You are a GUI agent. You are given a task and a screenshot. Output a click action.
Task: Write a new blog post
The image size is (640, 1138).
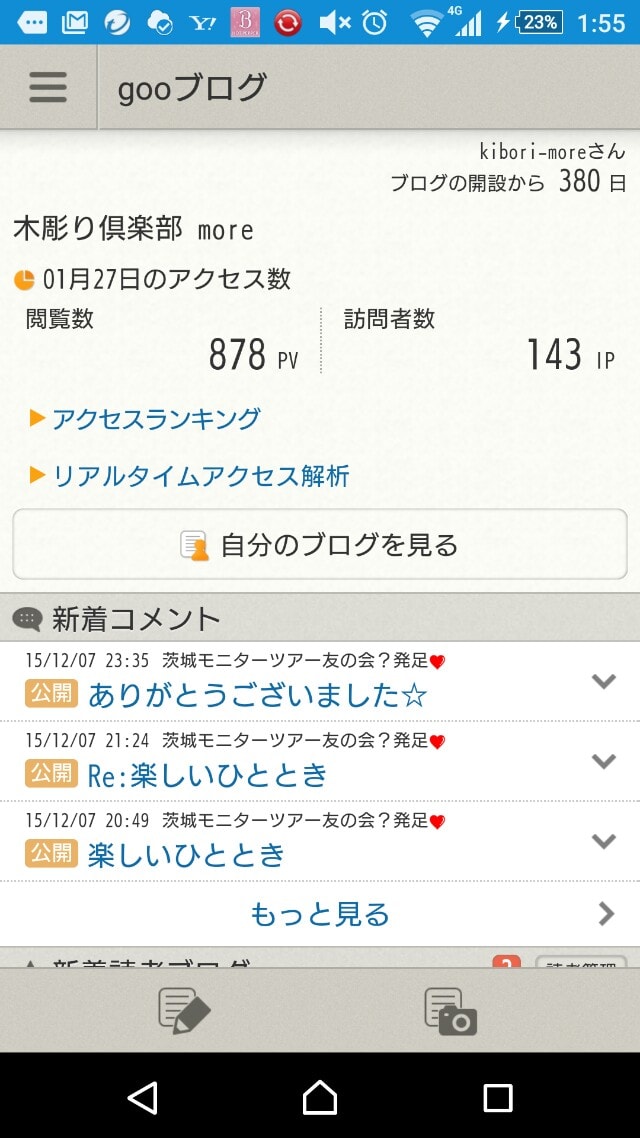coord(184,1010)
